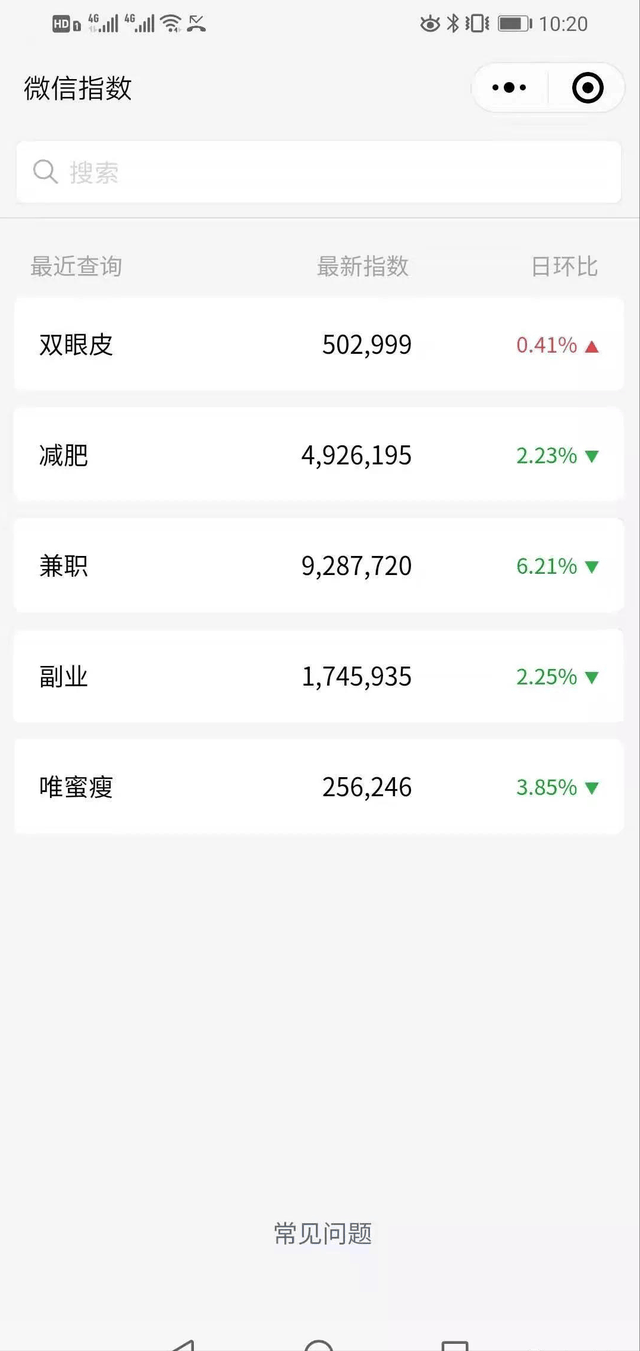Close the mini program via circle icon
640x1351 pixels.
[x=587, y=88]
